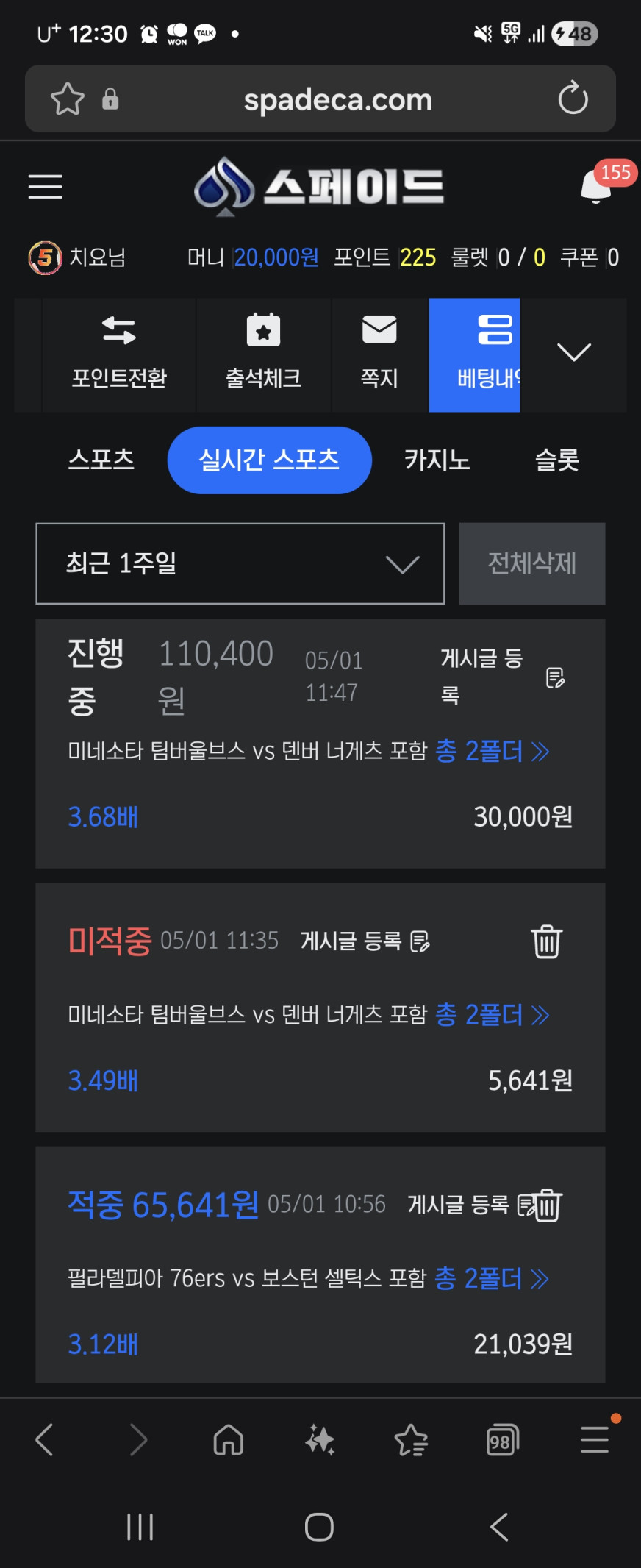The height and width of the screenshot is (1568, 641).
Task: Open 출석체크 shortcut
Action: pos(263,354)
